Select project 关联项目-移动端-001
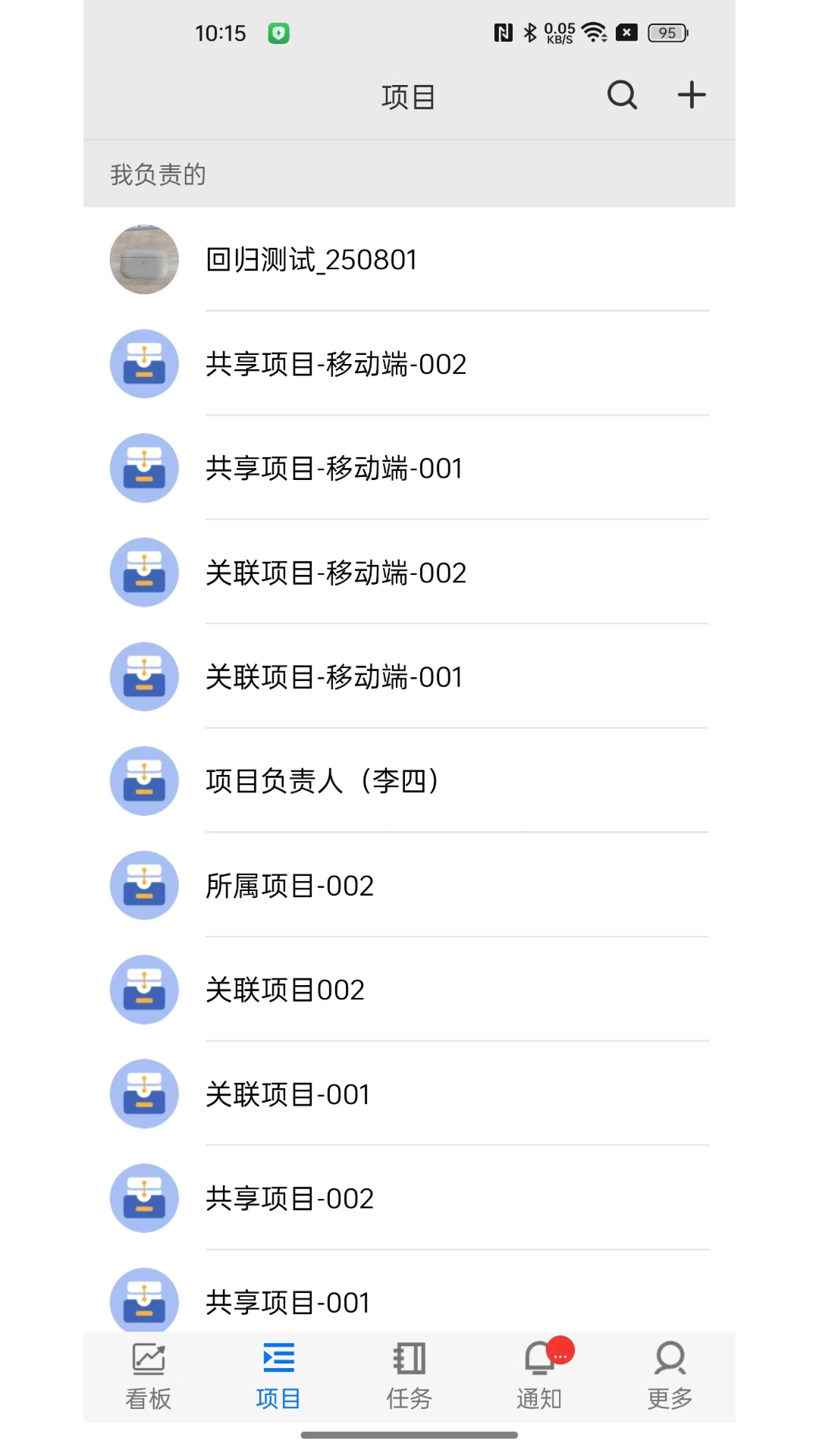 335,676
